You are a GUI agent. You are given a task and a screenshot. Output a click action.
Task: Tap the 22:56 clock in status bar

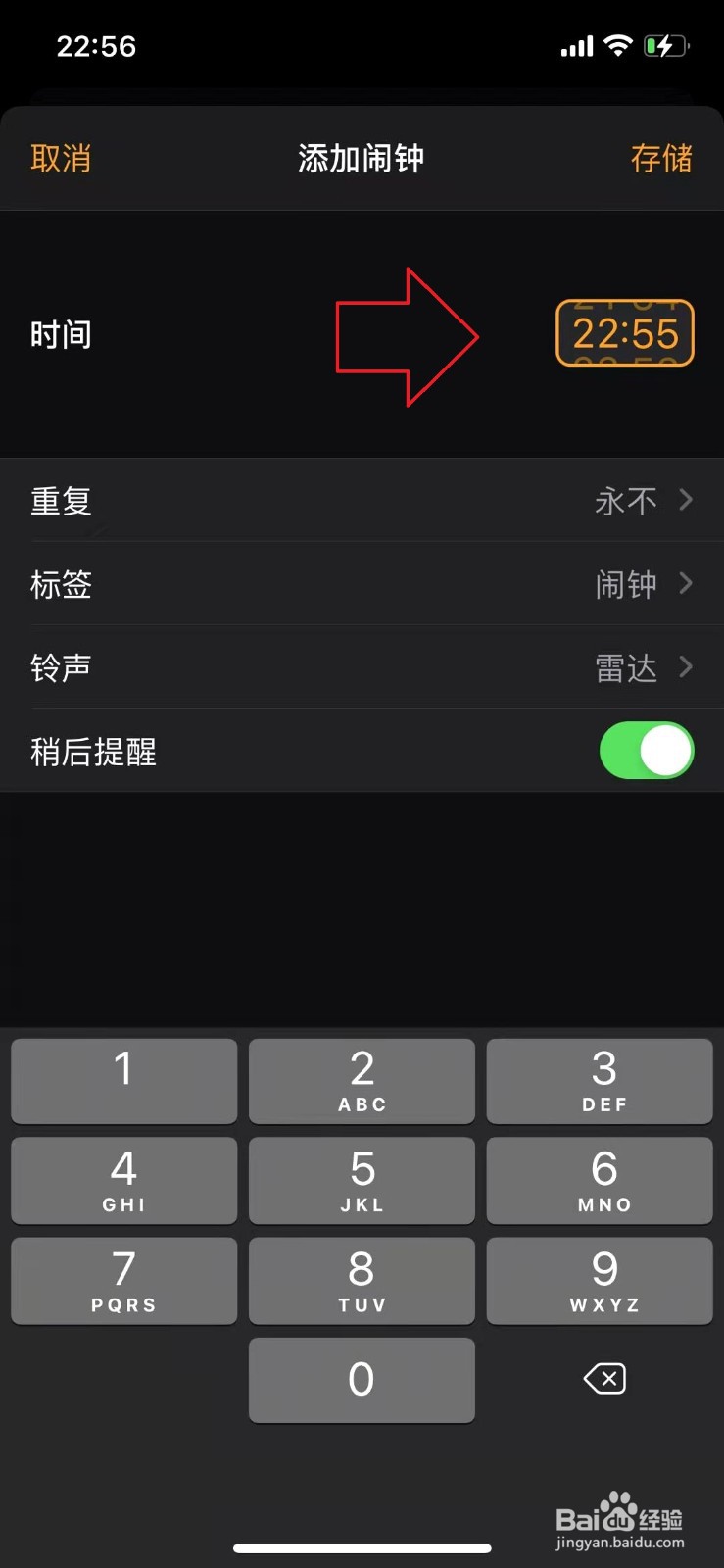pos(96,44)
